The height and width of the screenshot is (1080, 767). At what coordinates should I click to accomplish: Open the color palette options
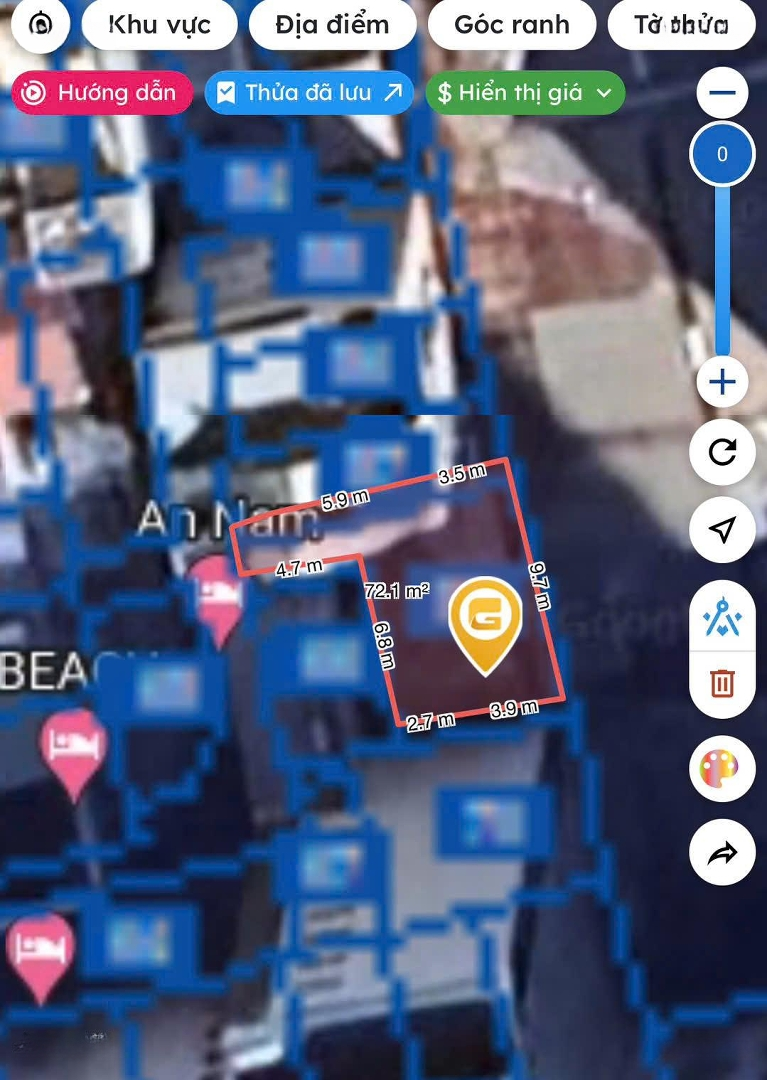(x=722, y=771)
